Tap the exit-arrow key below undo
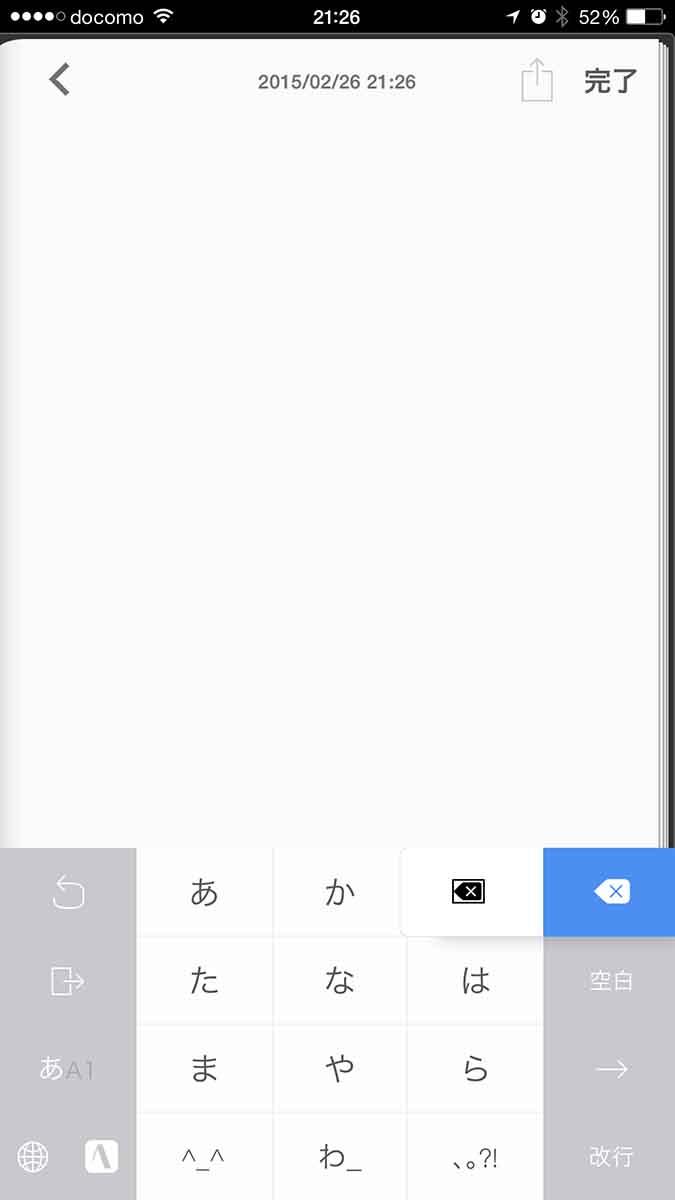Image resolution: width=675 pixels, height=1200 pixels. tap(67, 981)
